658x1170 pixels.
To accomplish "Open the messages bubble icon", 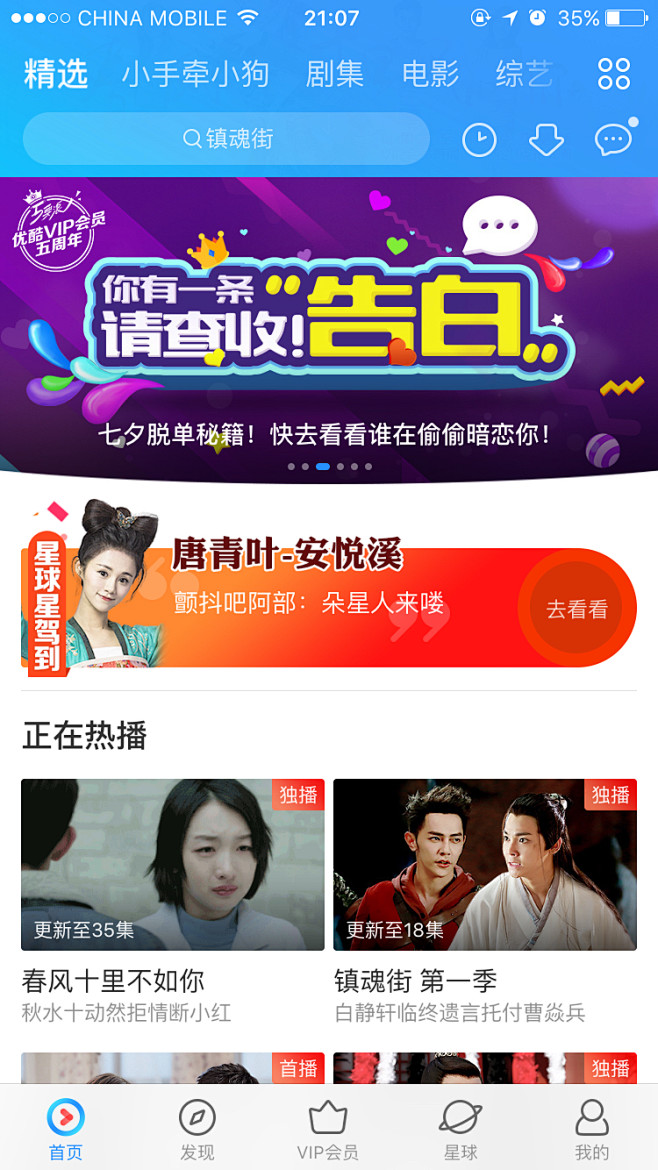I will point(613,139).
